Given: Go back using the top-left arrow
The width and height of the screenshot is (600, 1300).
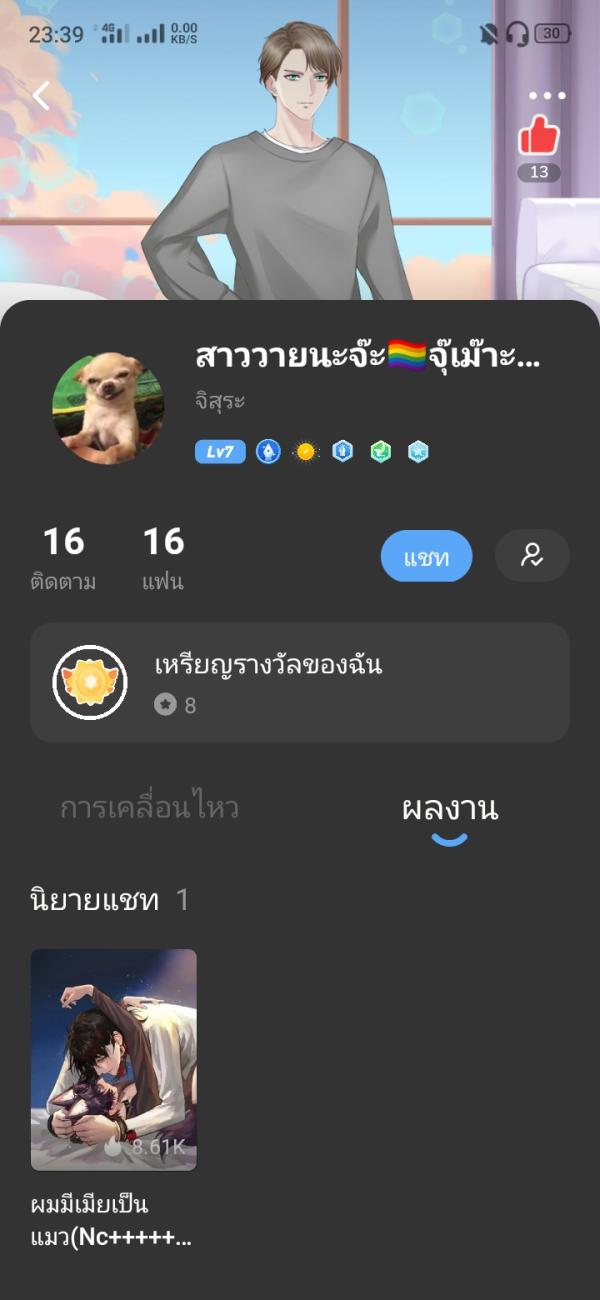Looking at the screenshot, I should (41, 96).
